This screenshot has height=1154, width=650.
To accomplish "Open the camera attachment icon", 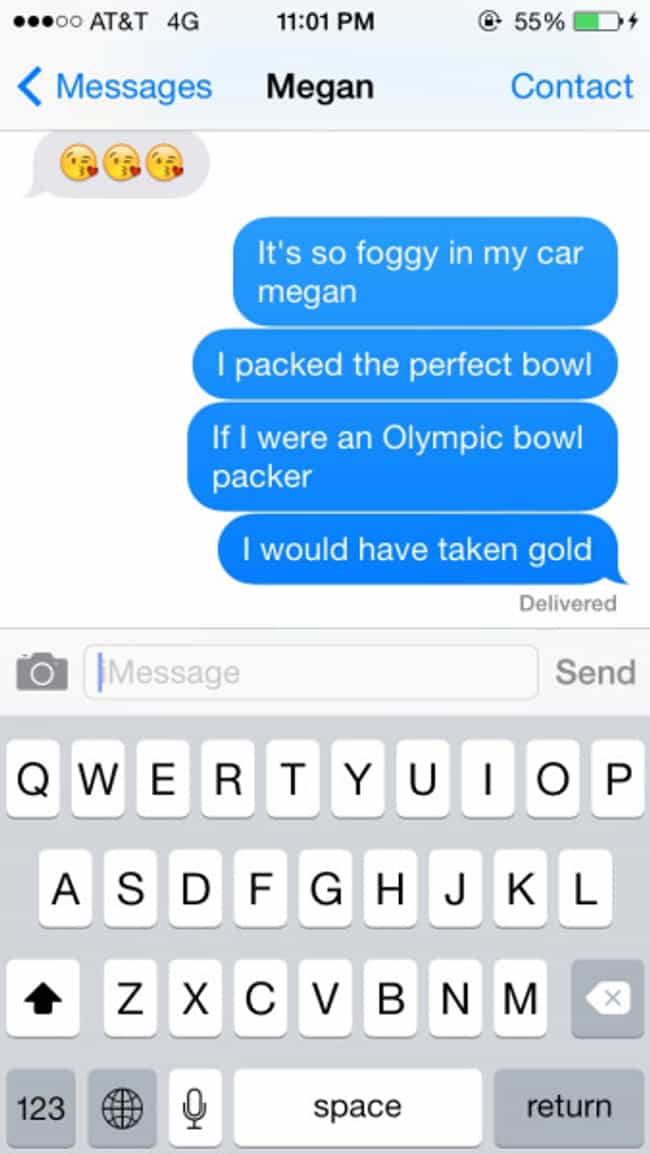I will coord(42,671).
